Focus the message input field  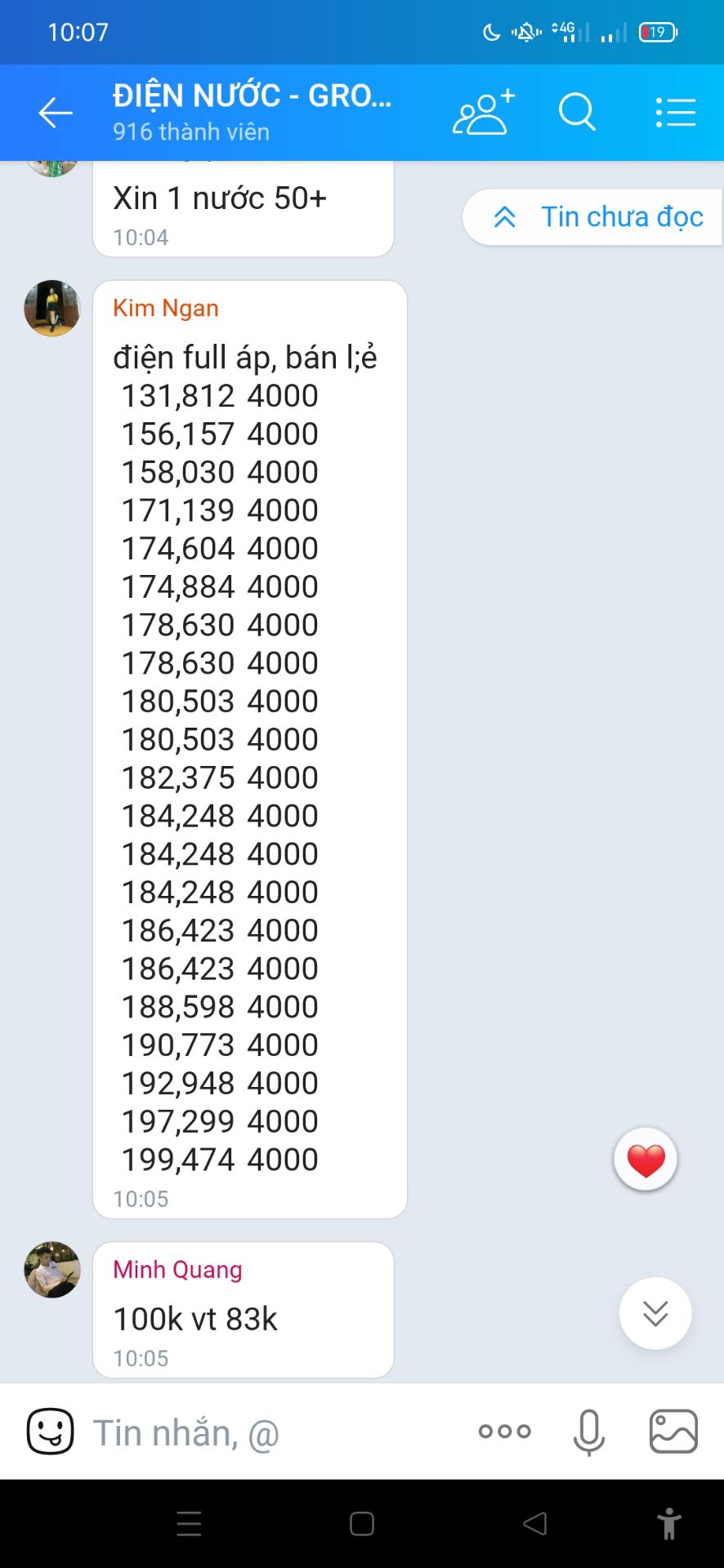tap(270, 1432)
